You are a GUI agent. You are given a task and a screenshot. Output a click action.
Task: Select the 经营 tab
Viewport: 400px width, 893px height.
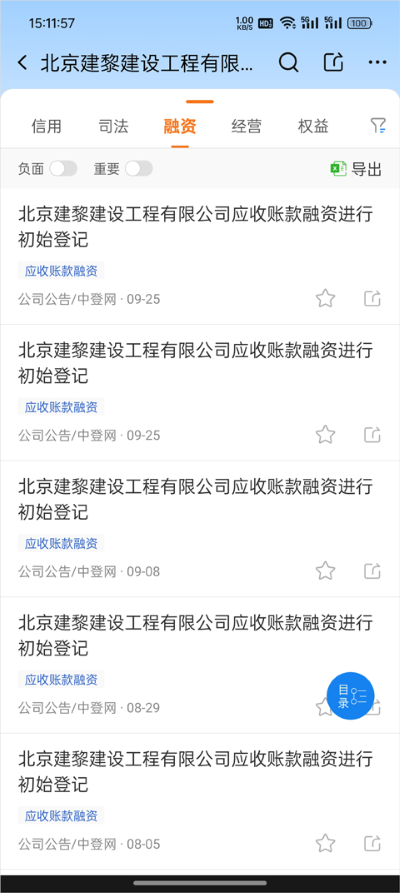tap(247, 126)
